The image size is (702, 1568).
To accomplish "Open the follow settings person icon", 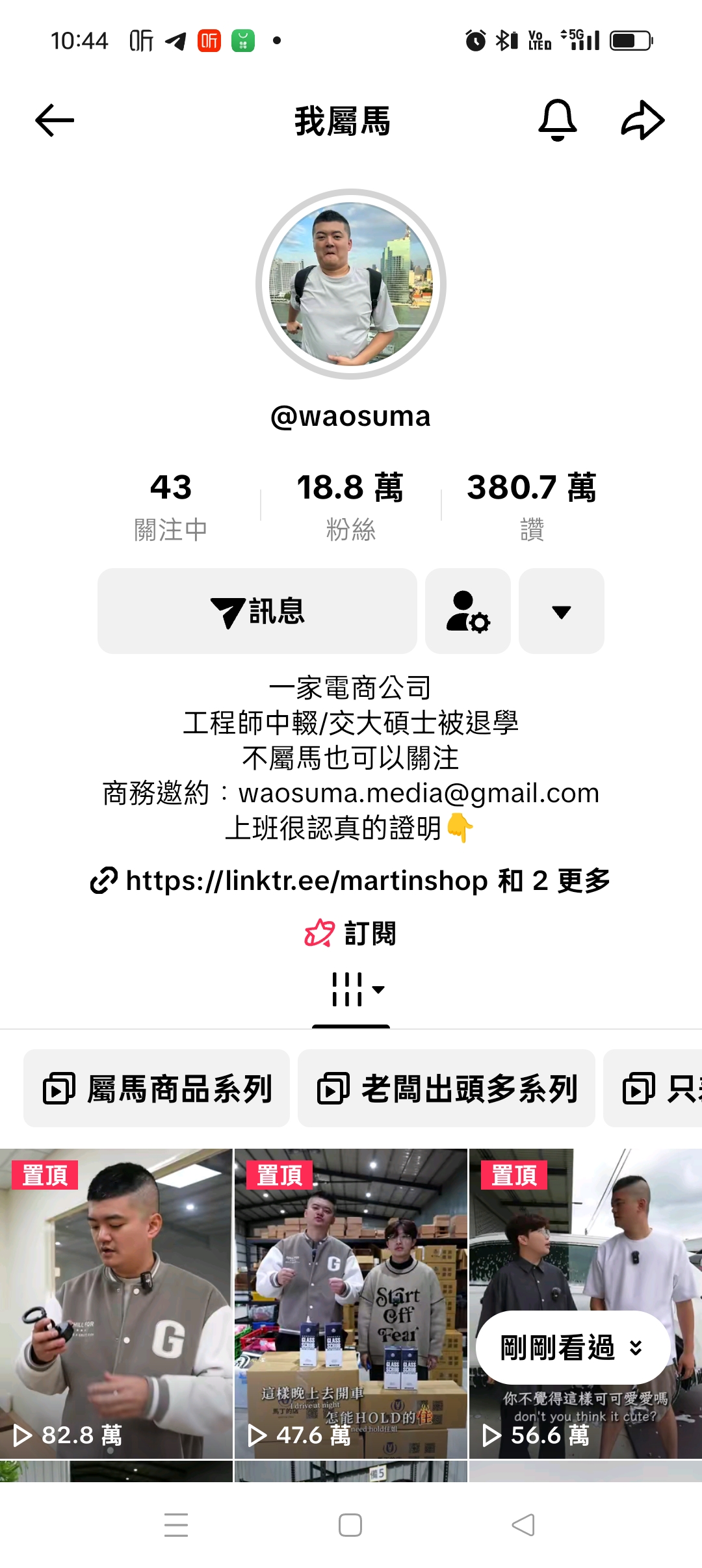I will pyautogui.click(x=468, y=611).
